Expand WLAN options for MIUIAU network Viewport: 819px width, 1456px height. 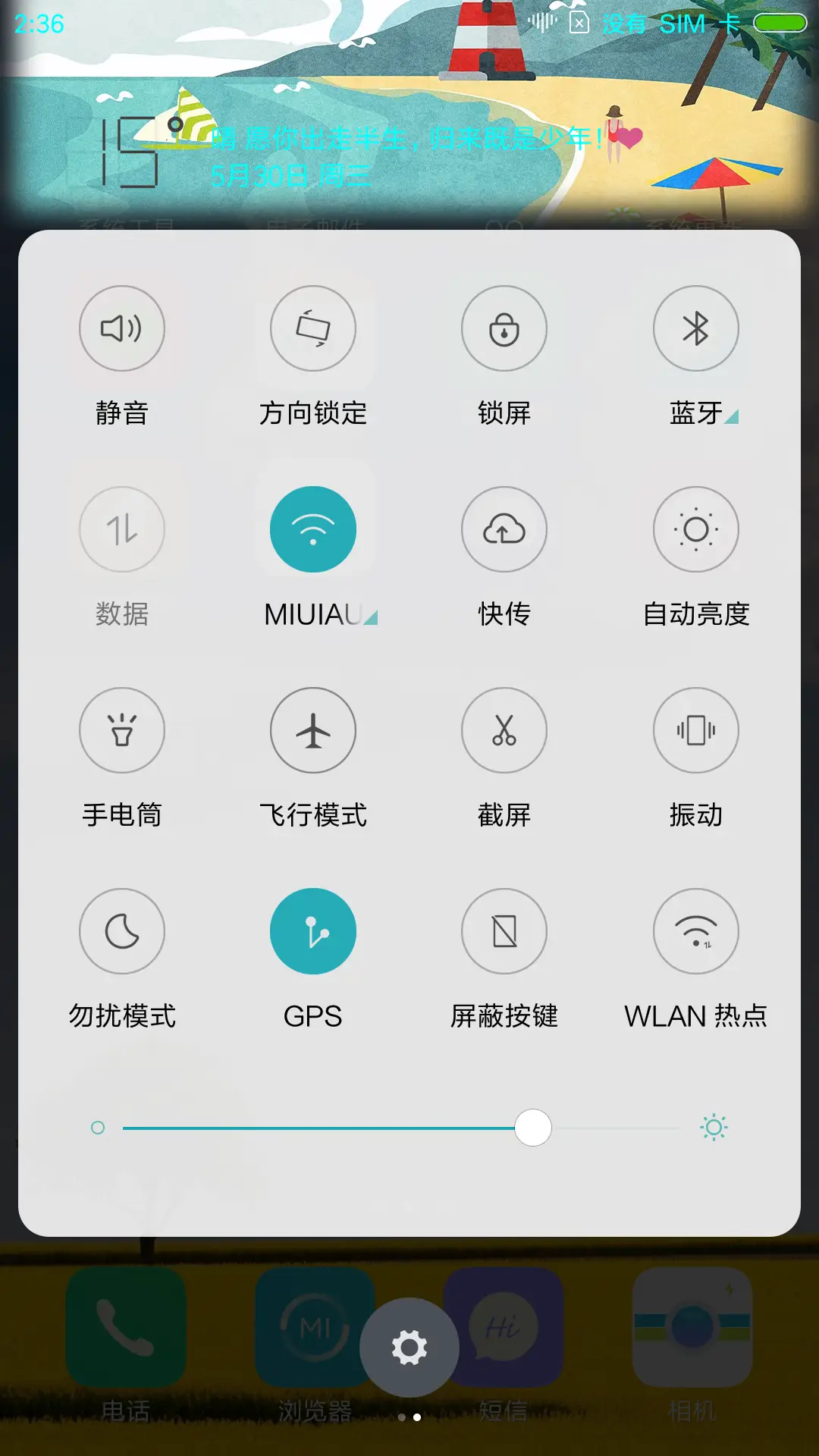(369, 616)
